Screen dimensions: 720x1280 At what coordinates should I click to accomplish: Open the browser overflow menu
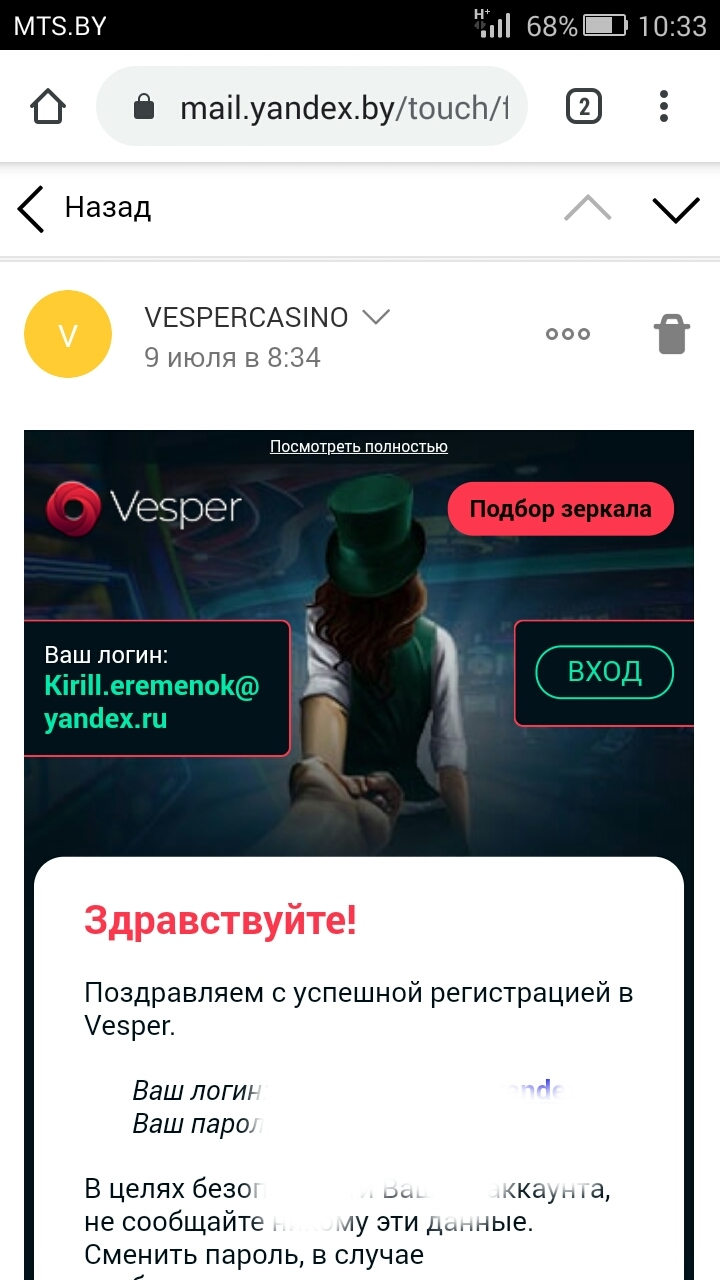click(664, 106)
